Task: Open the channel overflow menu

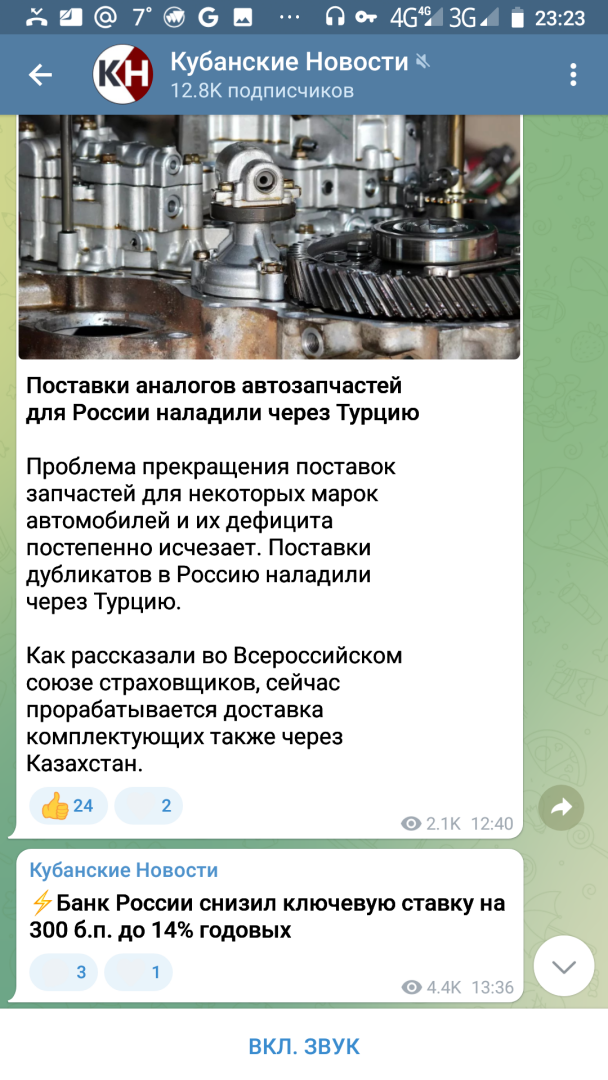Action: point(573,75)
